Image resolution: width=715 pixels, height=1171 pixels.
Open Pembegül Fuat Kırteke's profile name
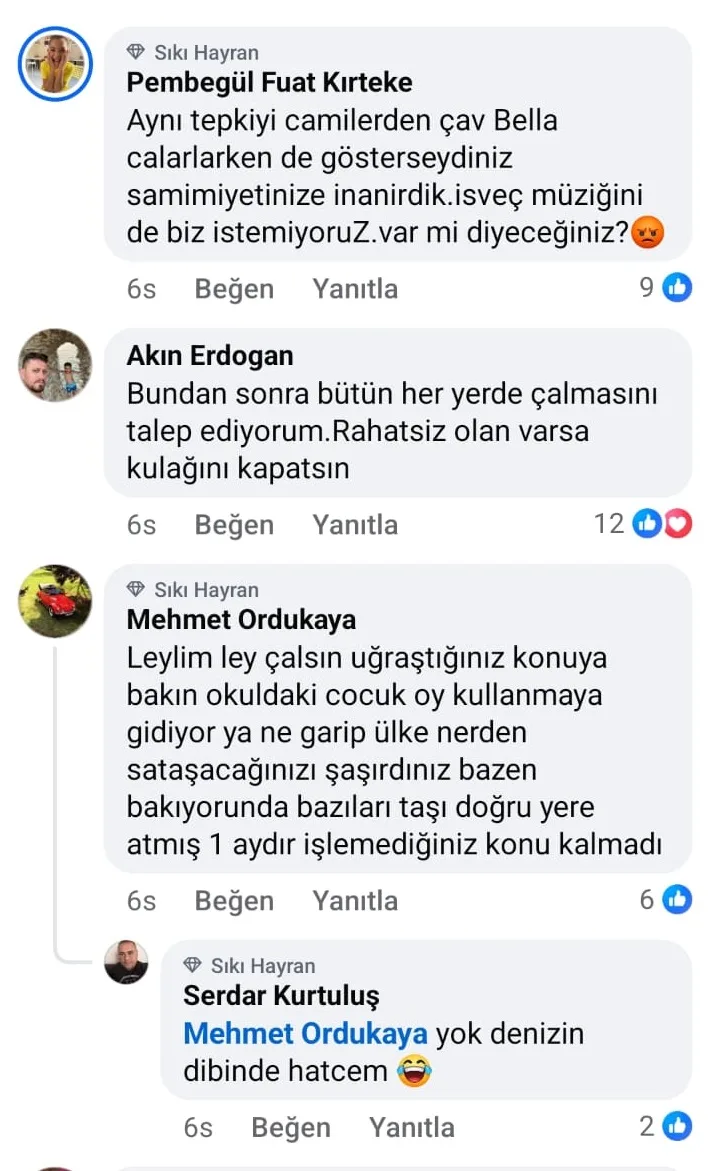tap(269, 82)
